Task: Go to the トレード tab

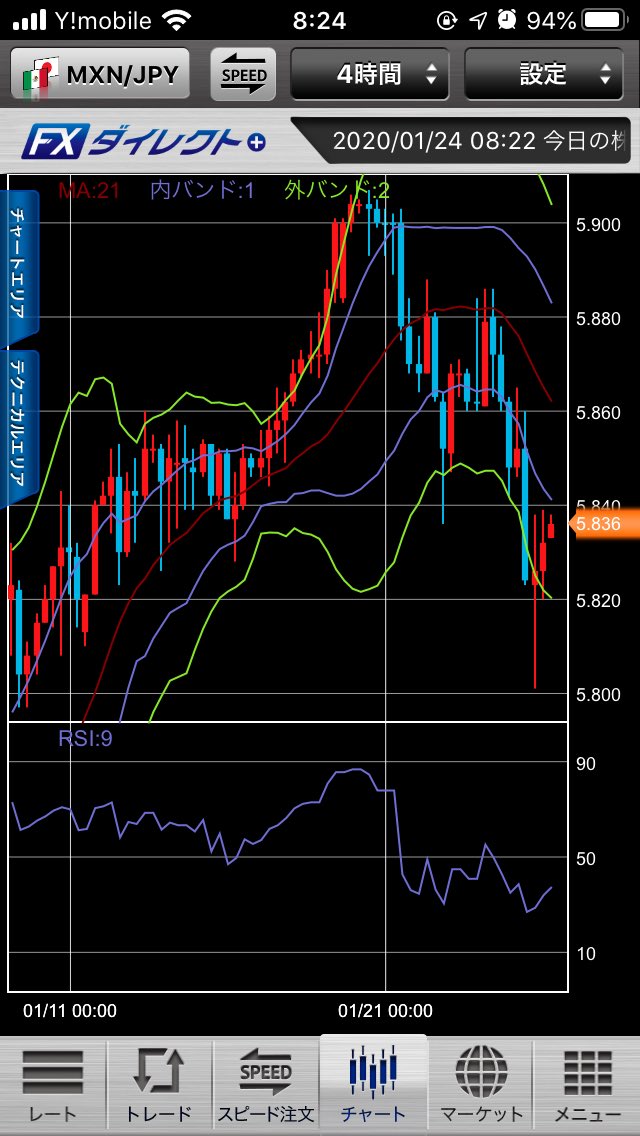Action: pos(159,1086)
